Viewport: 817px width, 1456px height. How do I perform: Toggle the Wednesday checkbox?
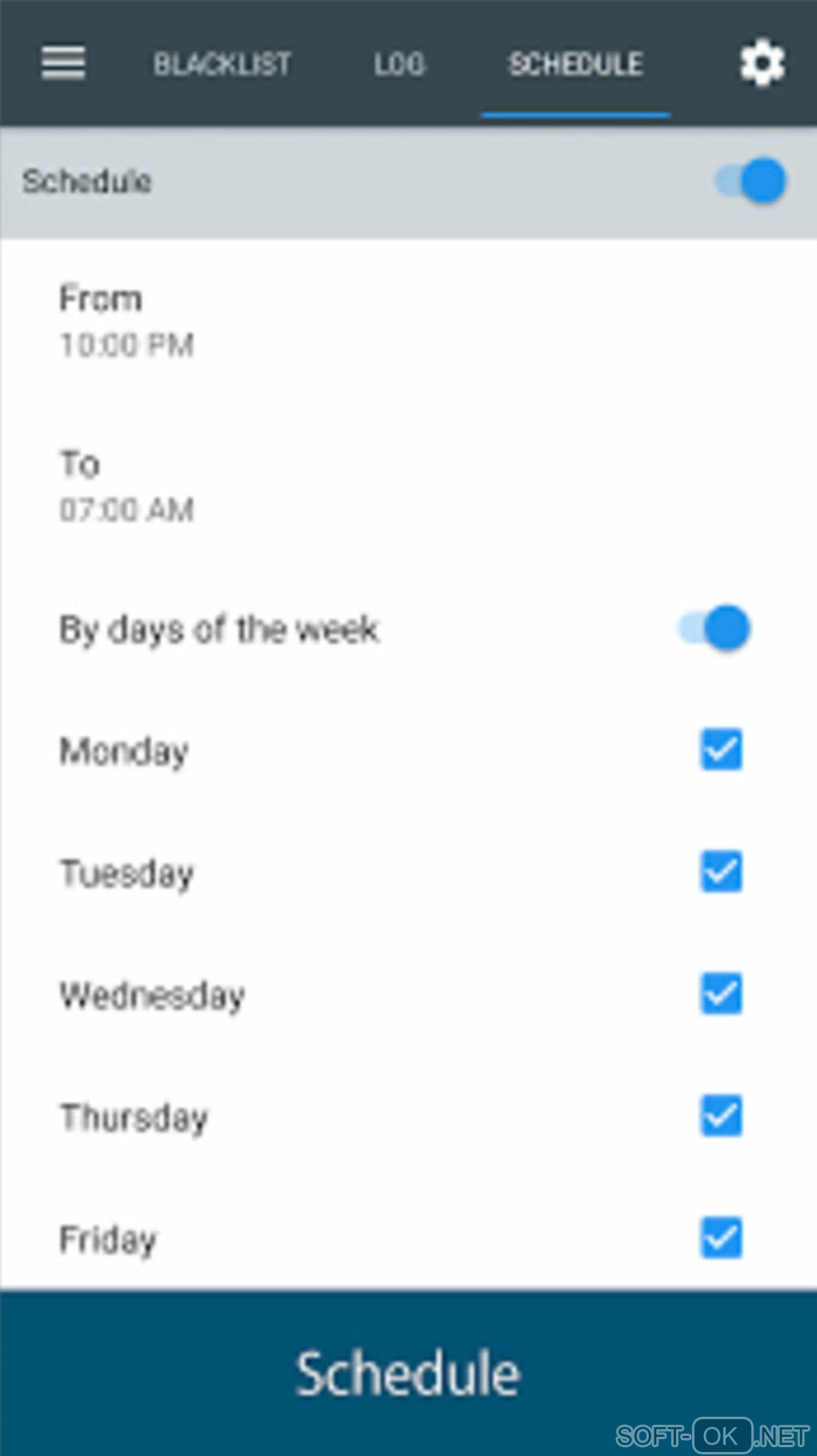coord(722,994)
